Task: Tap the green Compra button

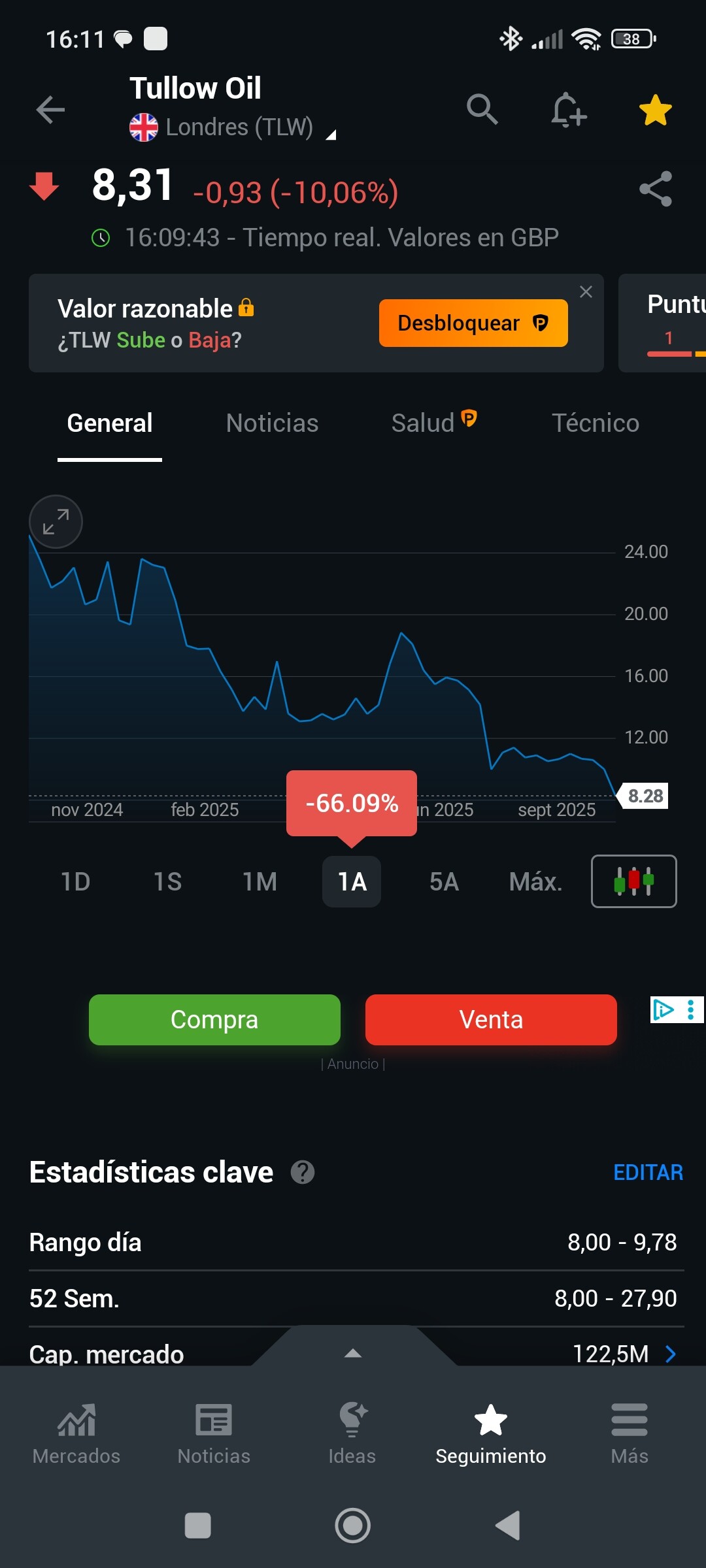Action: coord(214,1020)
